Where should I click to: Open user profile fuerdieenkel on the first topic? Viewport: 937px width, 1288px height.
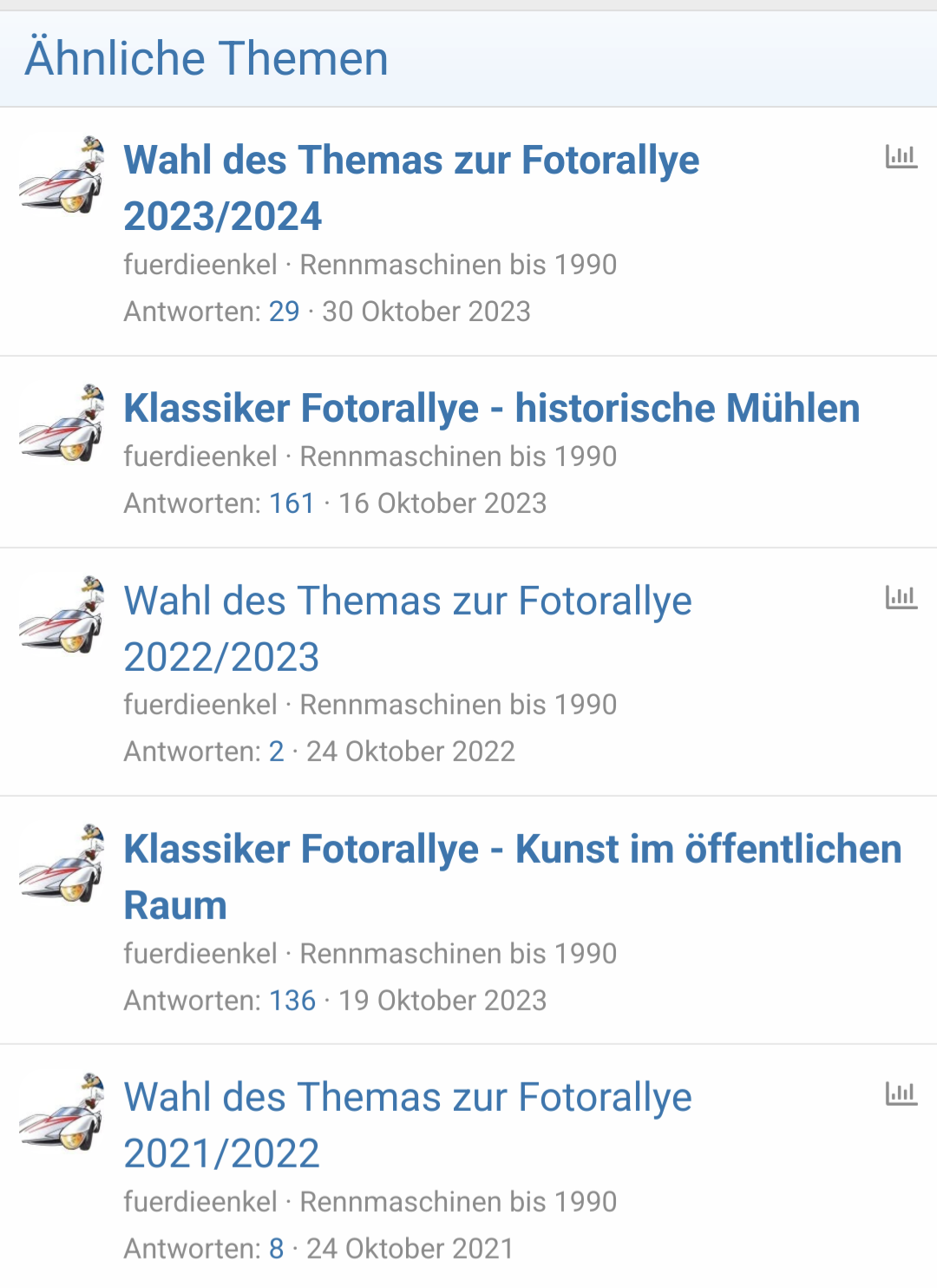[x=200, y=264]
